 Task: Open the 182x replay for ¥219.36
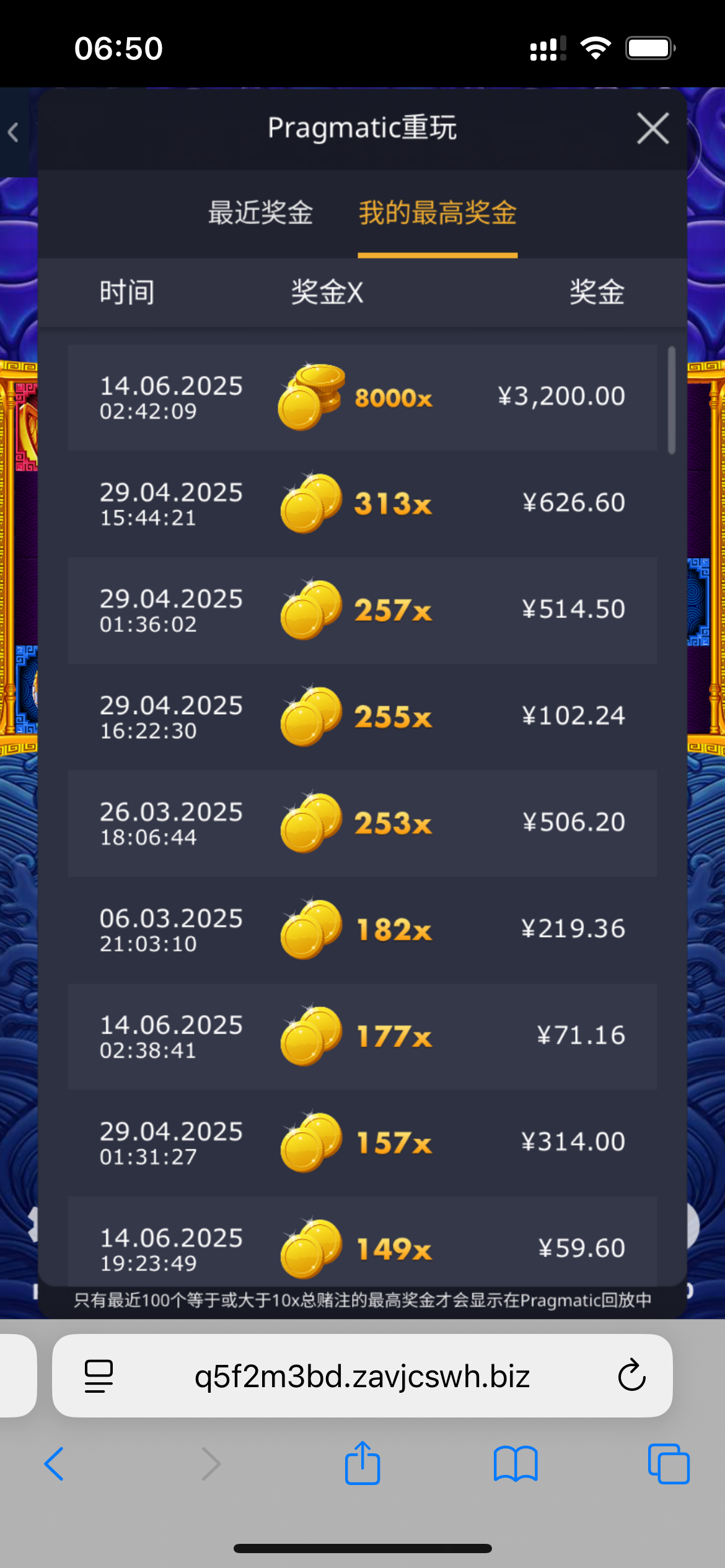coord(362,930)
